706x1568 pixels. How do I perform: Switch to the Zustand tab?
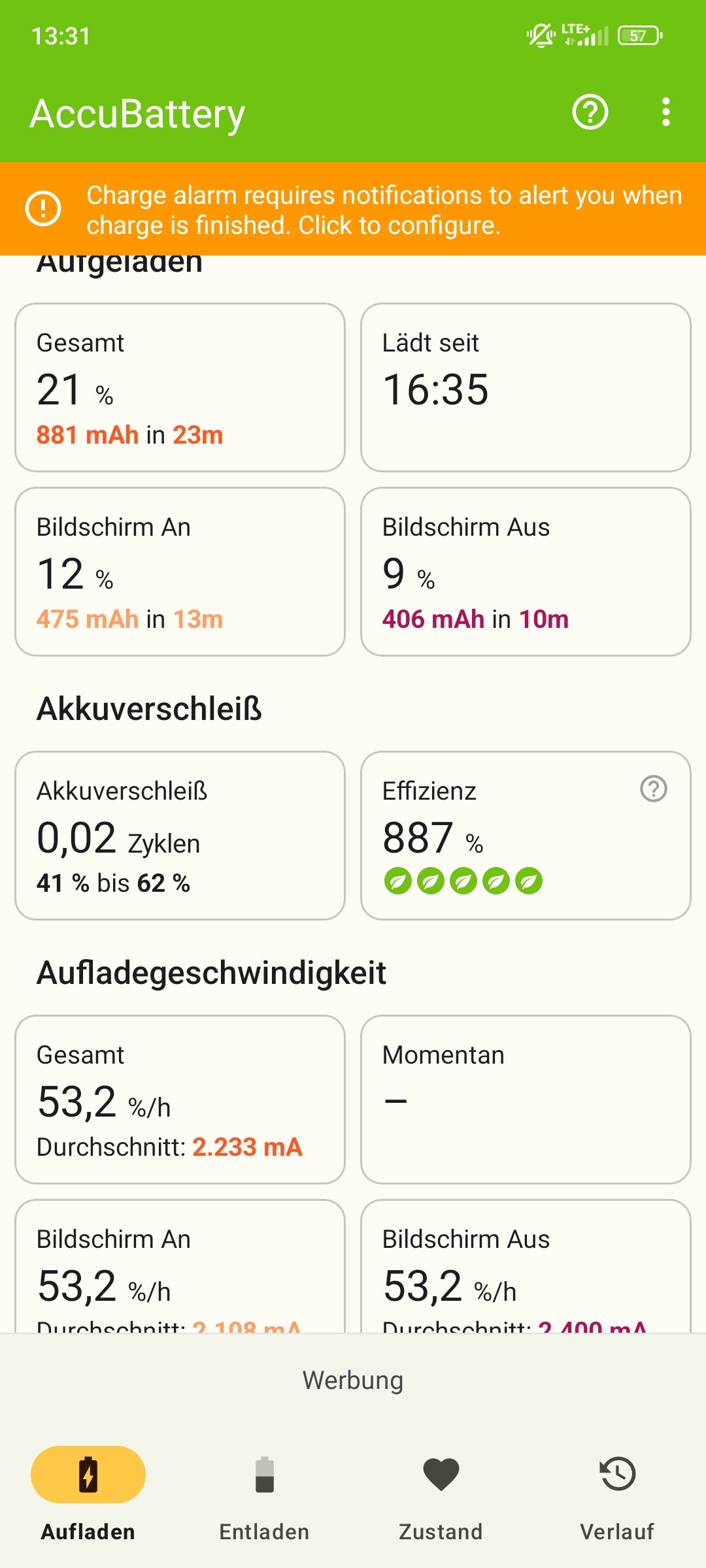(441, 1493)
